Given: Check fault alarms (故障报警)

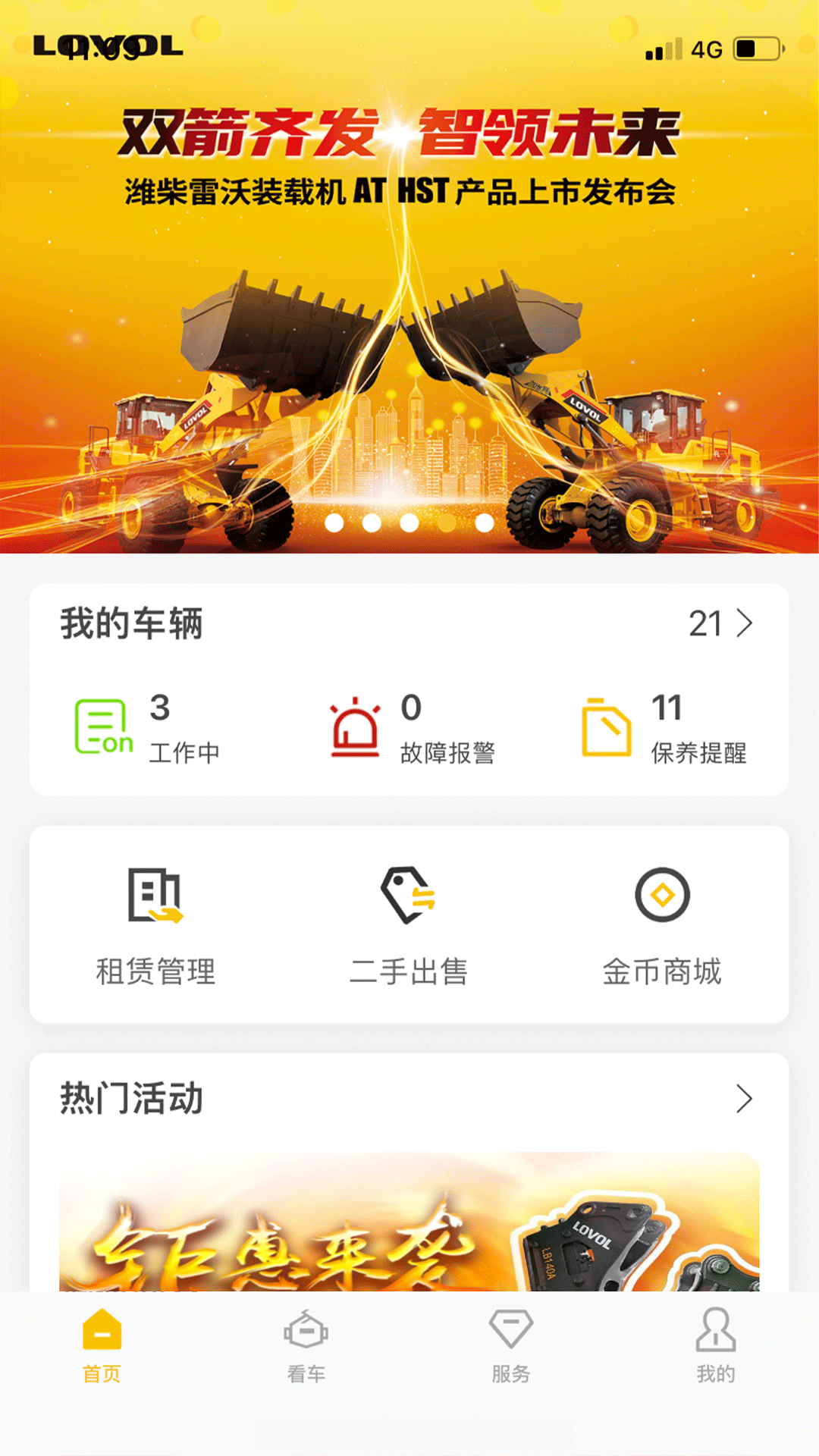Looking at the screenshot, I should [x=412, y=728].
